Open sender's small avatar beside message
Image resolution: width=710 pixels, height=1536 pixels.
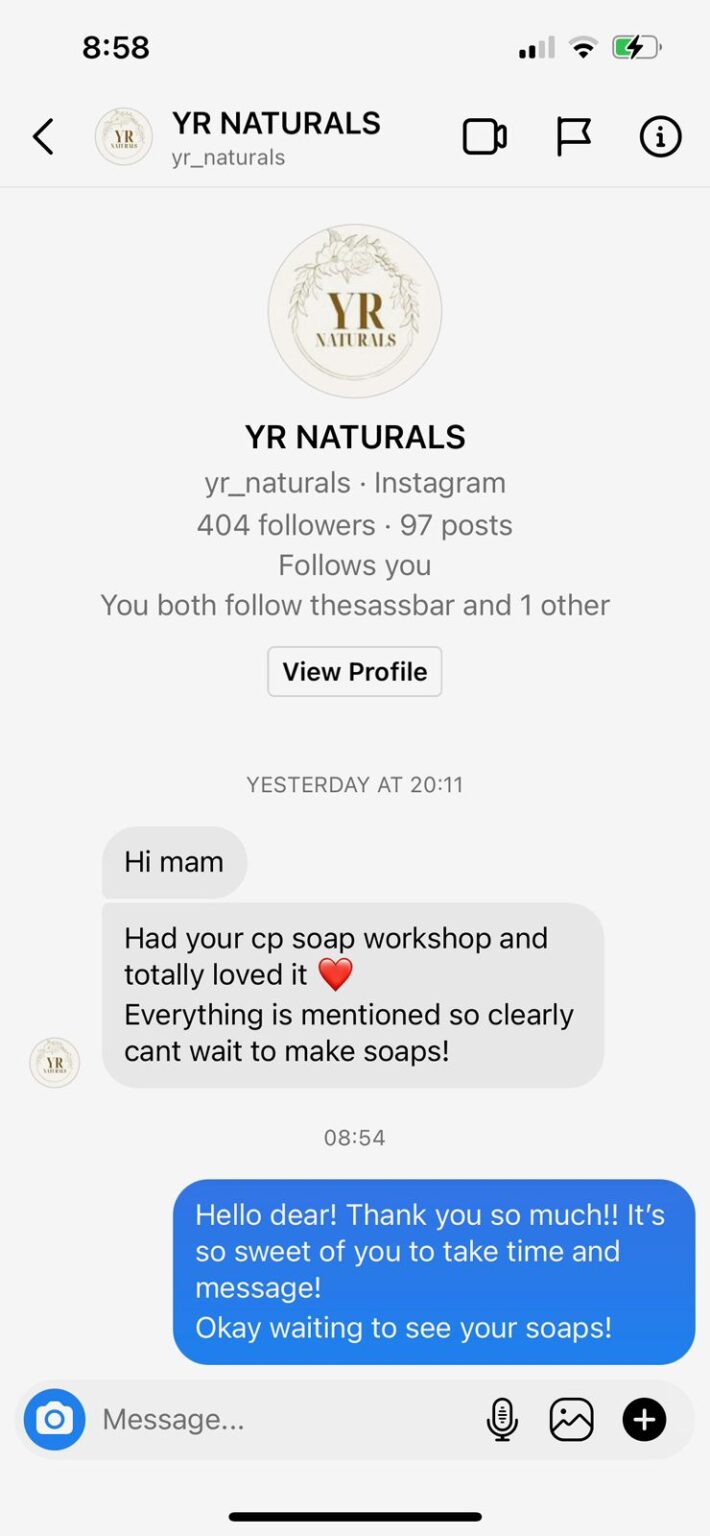(x=54, y=1063)
